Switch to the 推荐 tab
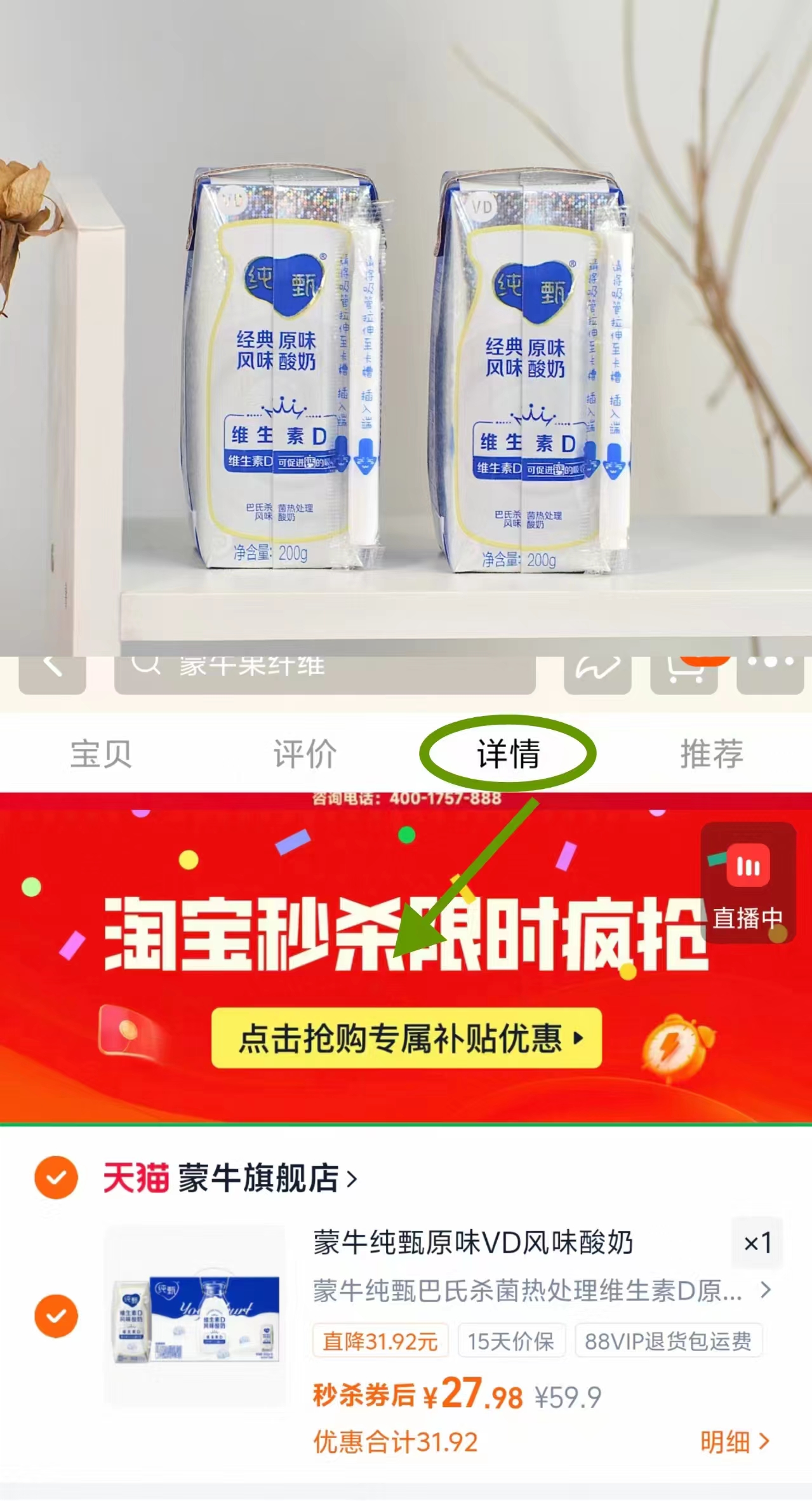Image resolution: width=812 pixels, height=1501 pixels. [x=711, y=755]
